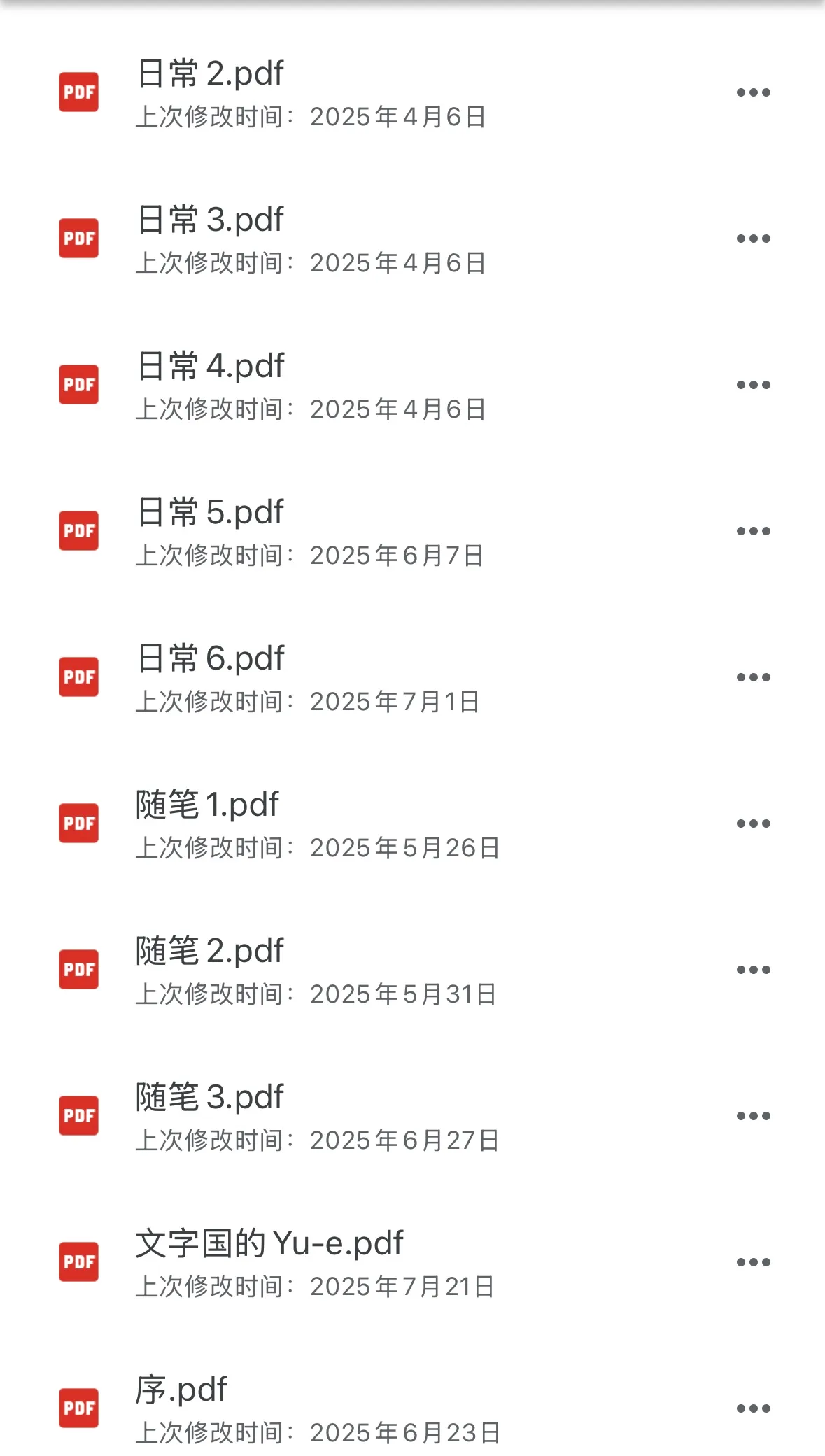Tap the three dots beside 随笔 2.pdf
The image size is (825, 1456).
pos(753,970)
